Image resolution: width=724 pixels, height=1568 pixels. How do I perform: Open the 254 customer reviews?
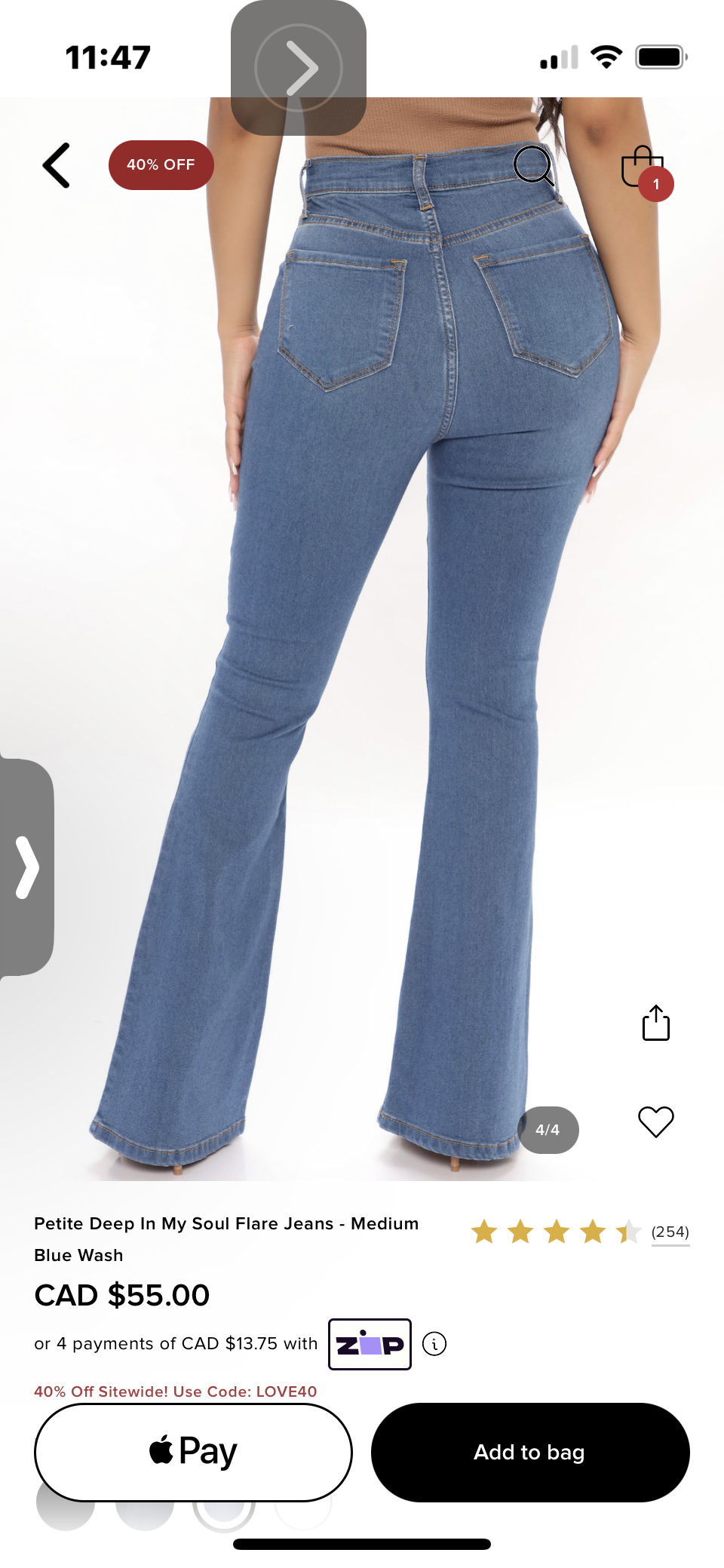[x=670, y=1232]
